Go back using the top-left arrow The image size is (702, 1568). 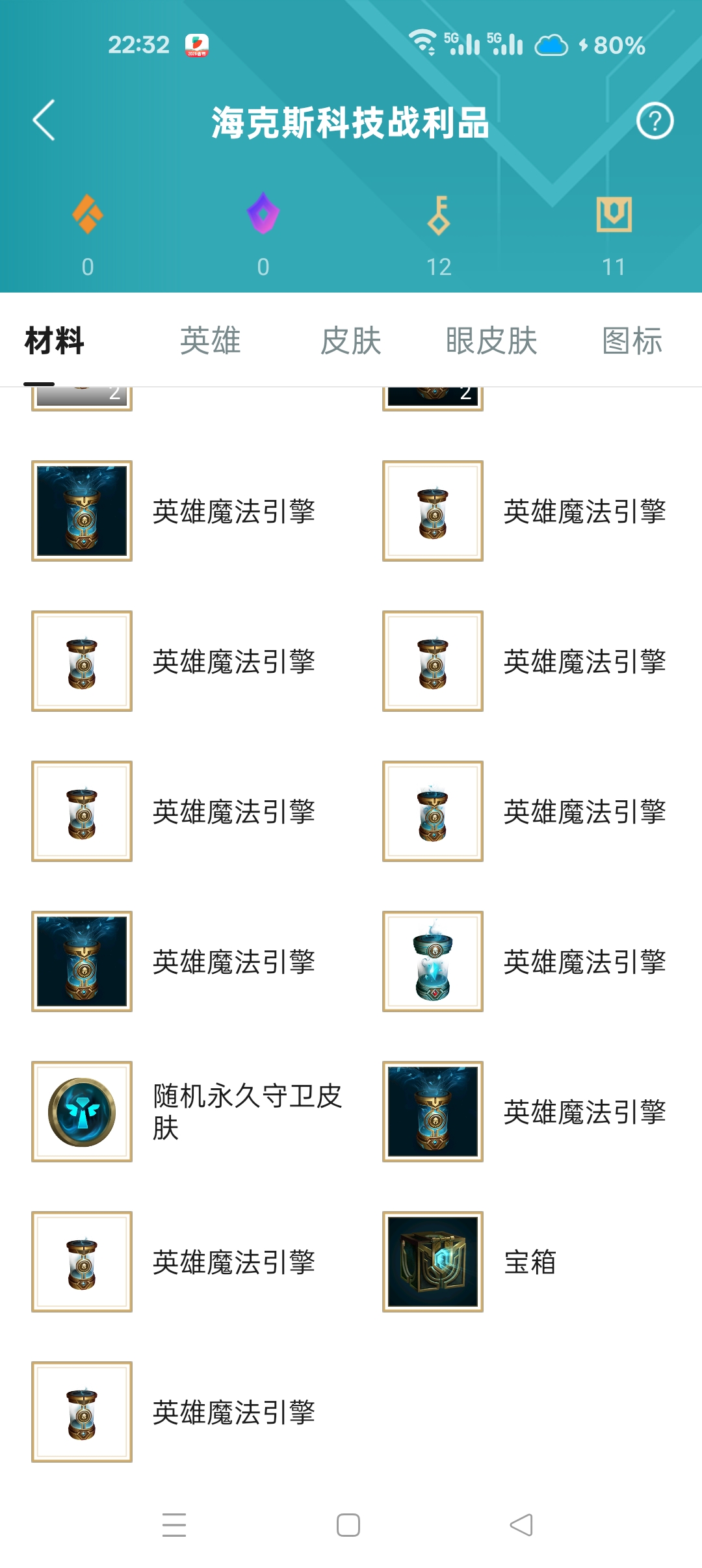click(x=44, y=121)
